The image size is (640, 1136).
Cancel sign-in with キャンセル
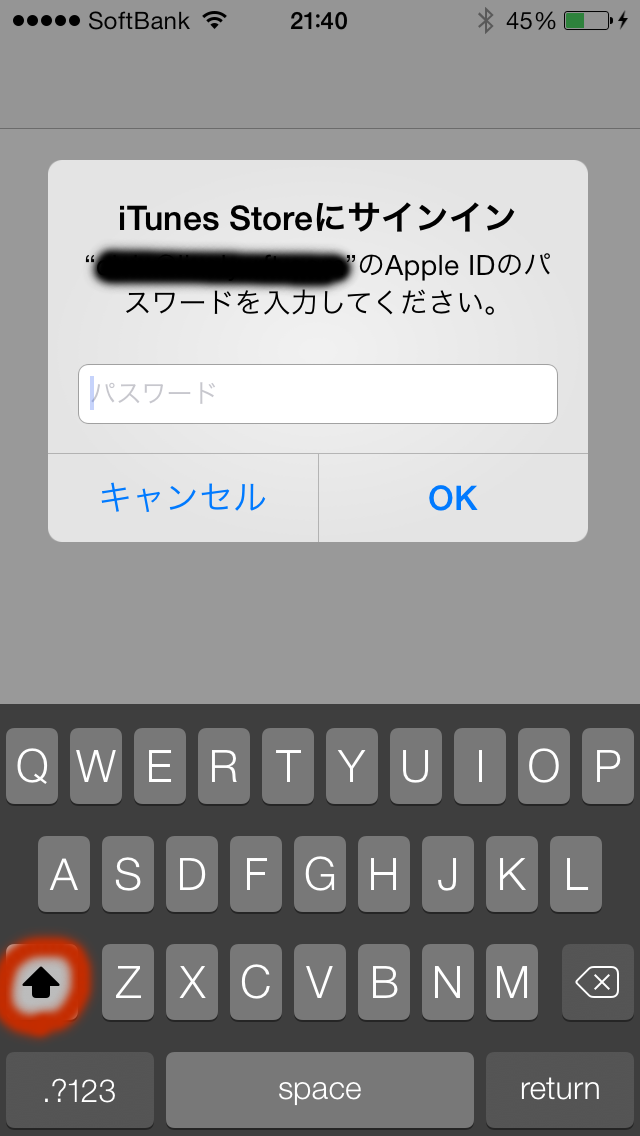click(183, 498)
